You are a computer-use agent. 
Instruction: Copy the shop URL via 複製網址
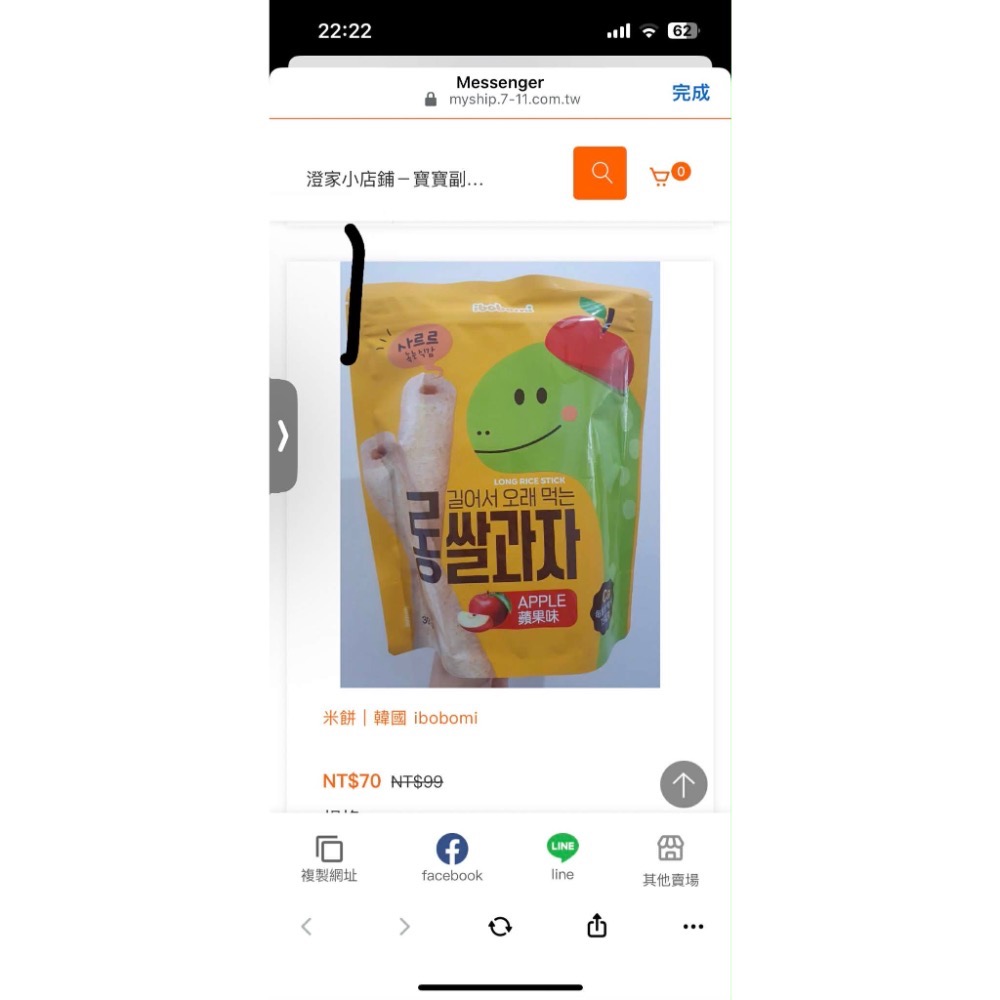(329, 859)
